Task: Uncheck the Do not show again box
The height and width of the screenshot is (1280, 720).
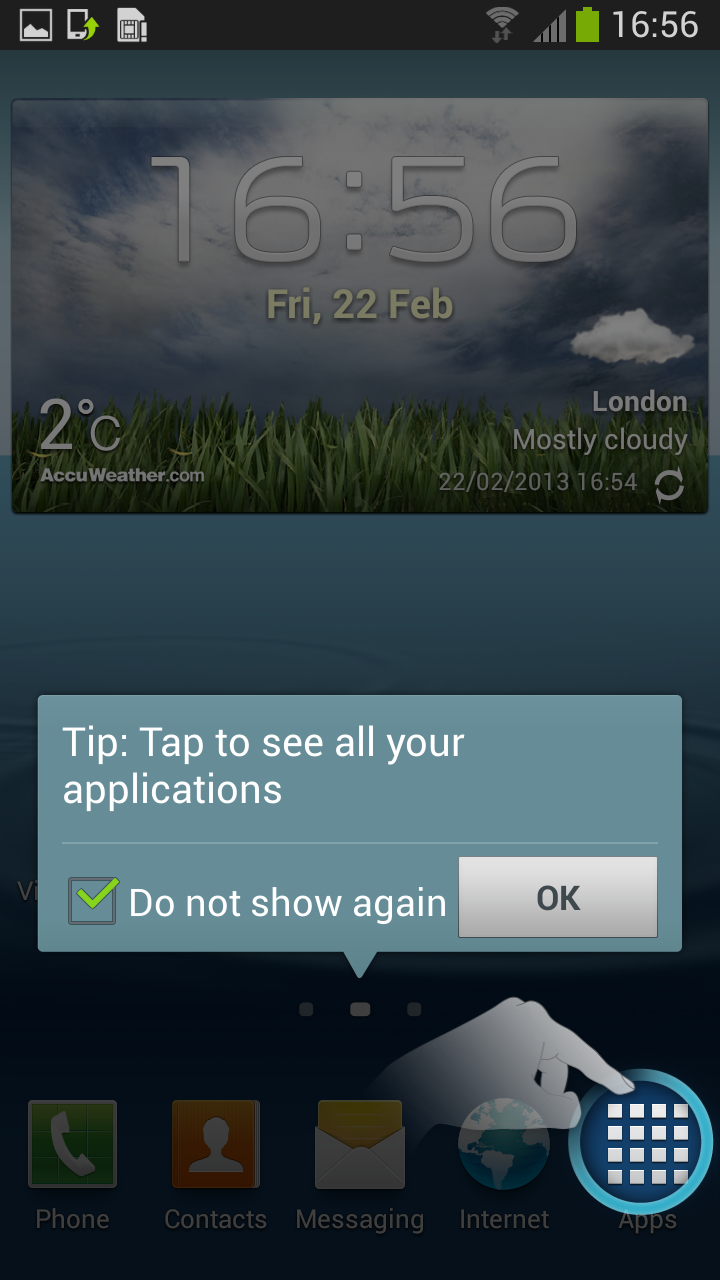Action: click(92, 900)
